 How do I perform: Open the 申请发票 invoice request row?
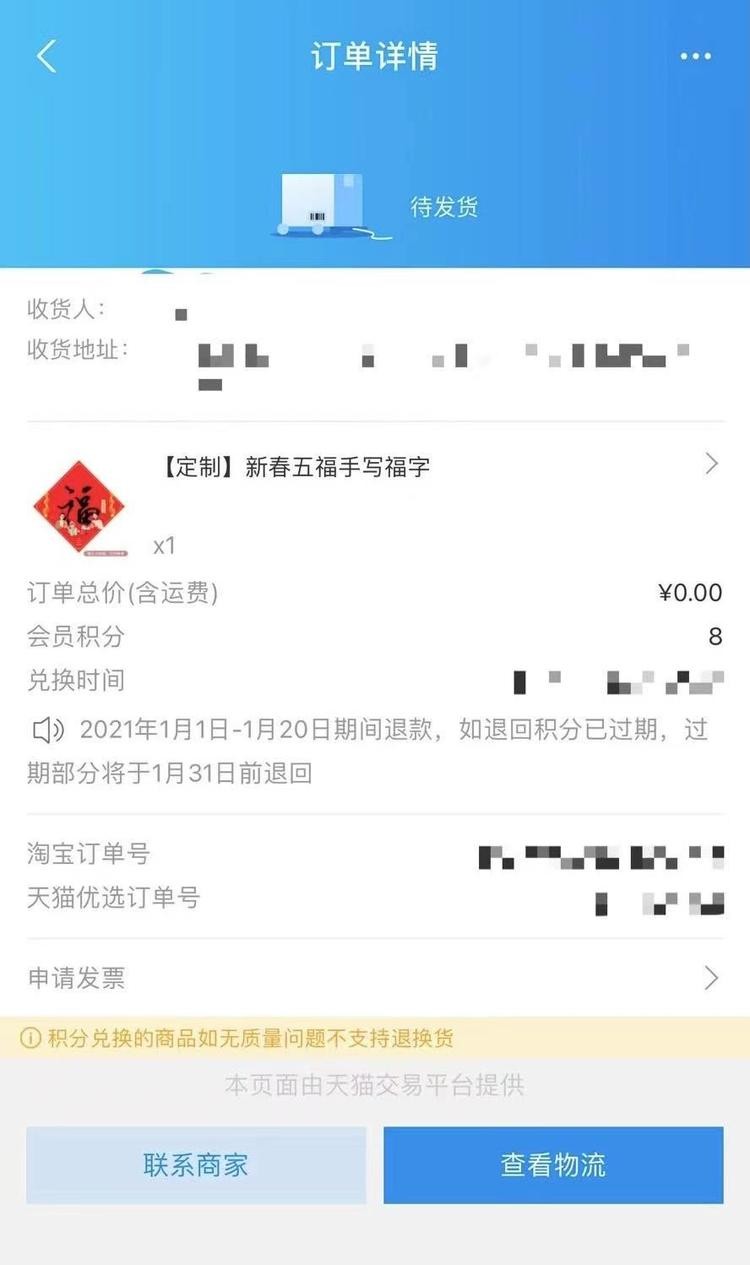tap(375, 977)
